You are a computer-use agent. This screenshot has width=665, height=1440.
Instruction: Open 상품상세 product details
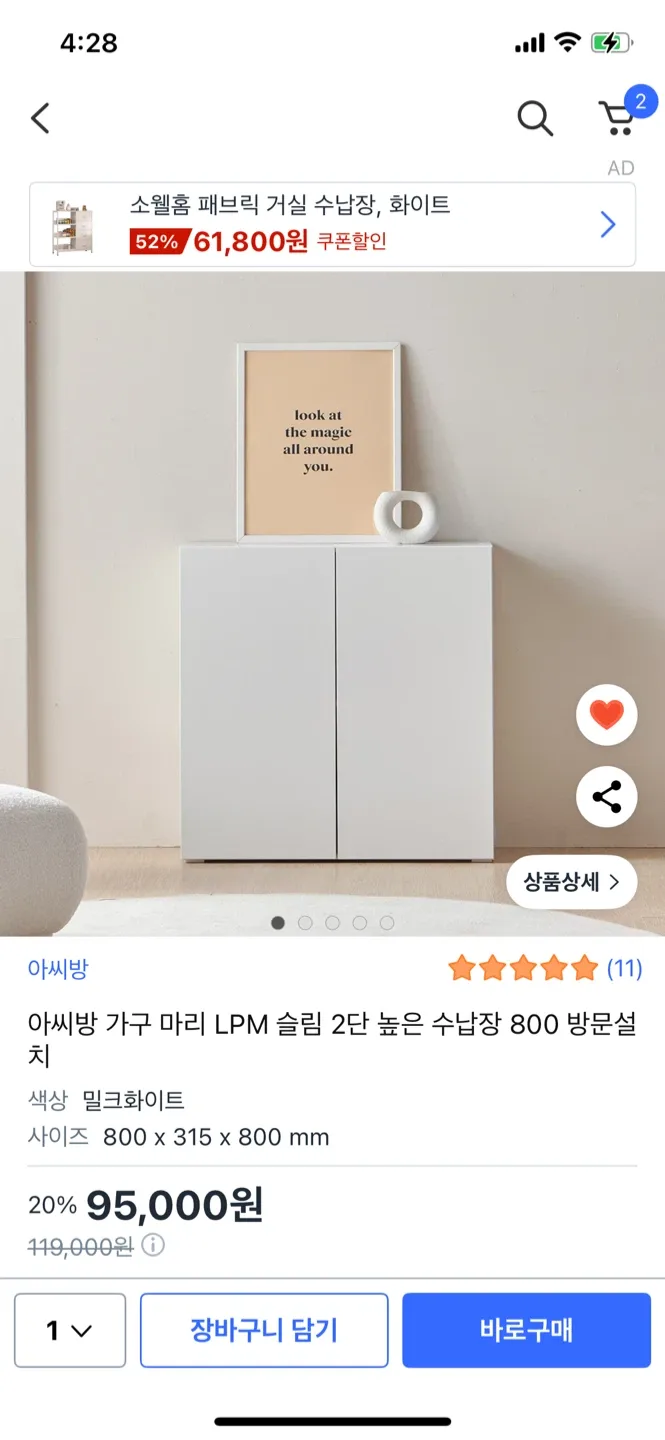tap(571, 881)
